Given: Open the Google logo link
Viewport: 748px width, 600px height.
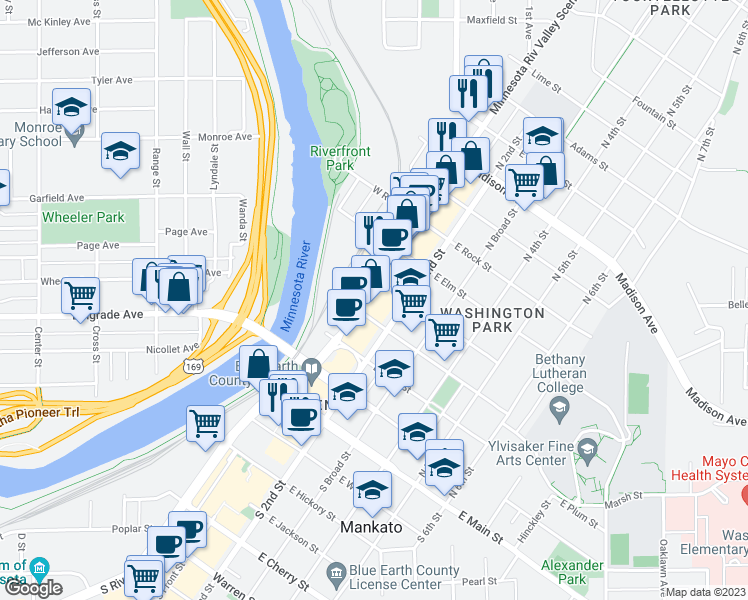Looking at the screenshot, I should pyautogui.click(x=31, y=588).
